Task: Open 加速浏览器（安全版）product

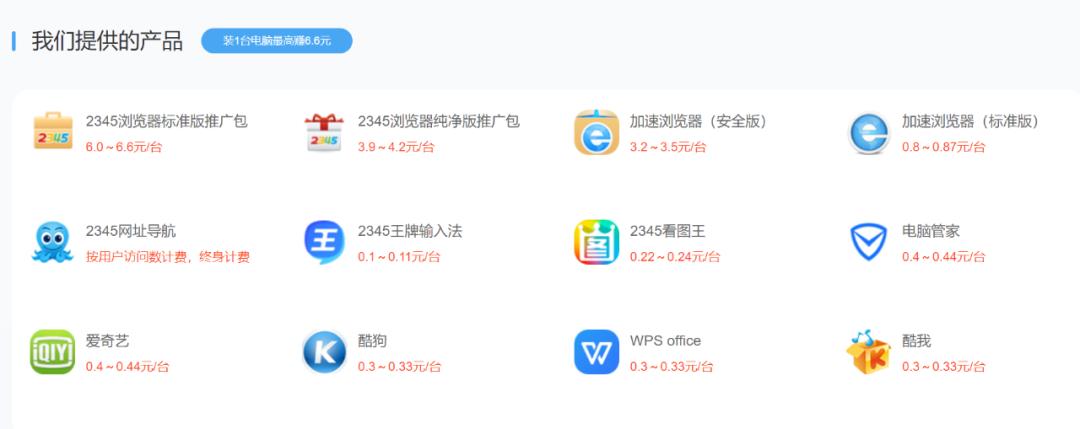Action: [698, 121]
